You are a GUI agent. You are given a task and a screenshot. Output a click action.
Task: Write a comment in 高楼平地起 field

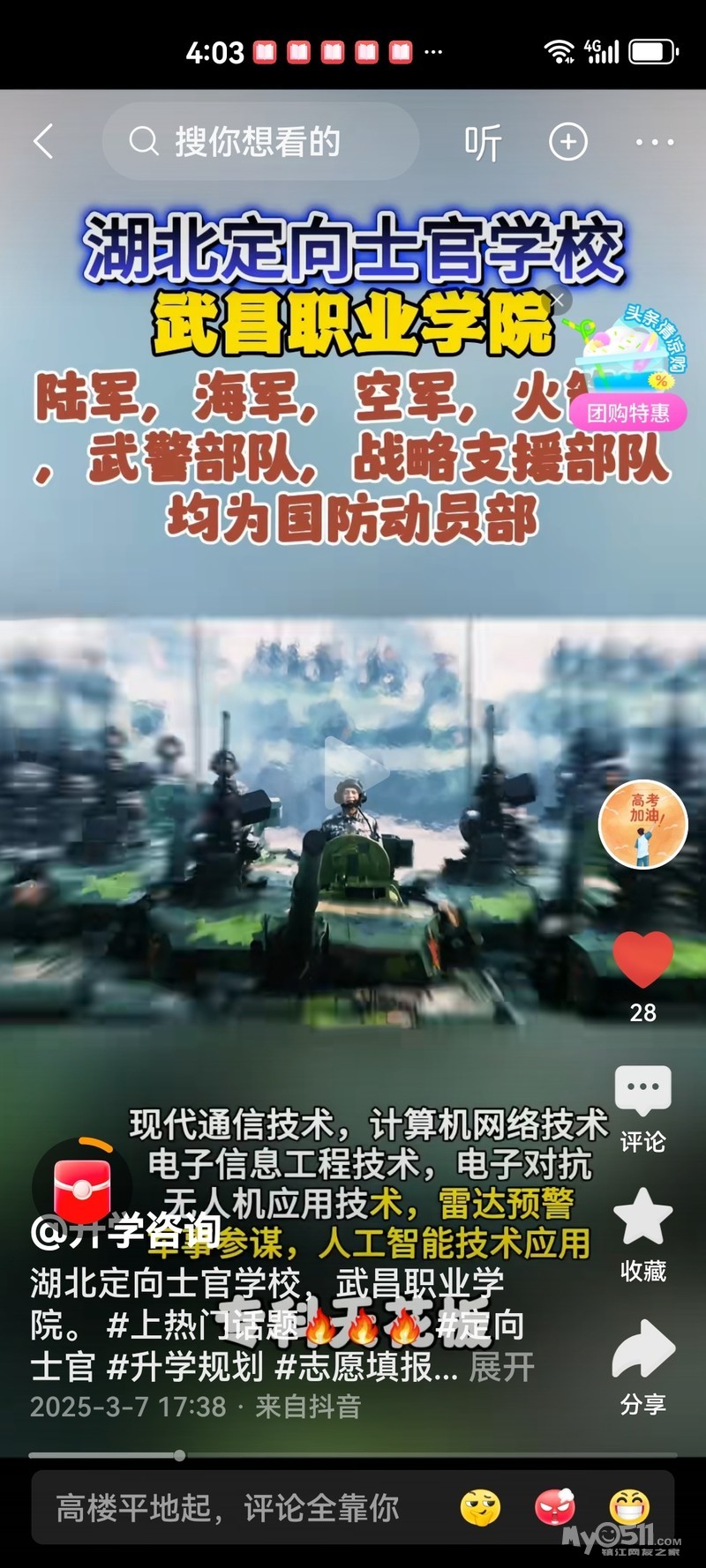click(238, 1507)
